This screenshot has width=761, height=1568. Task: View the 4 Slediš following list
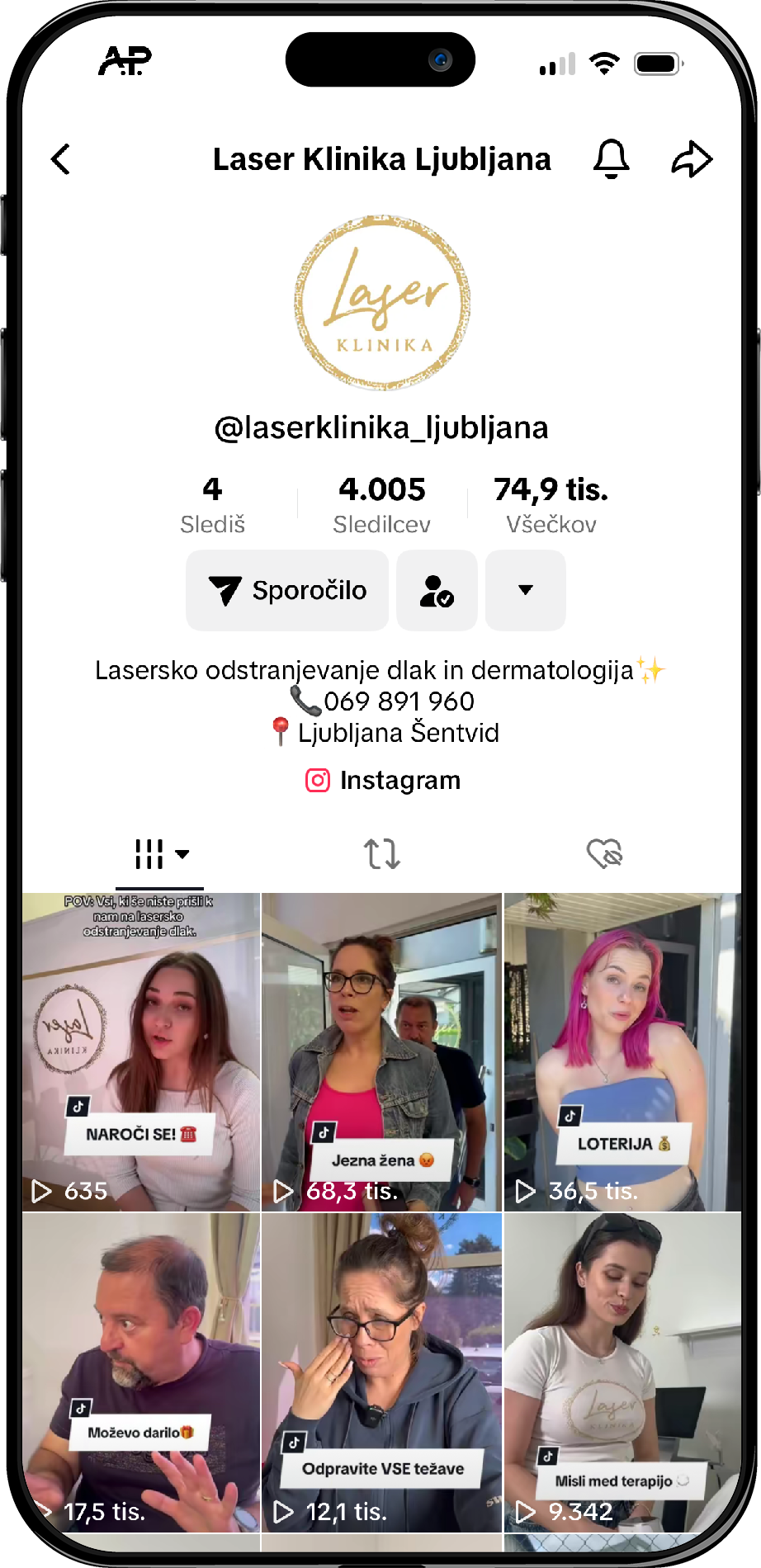(x=212, y=505)
